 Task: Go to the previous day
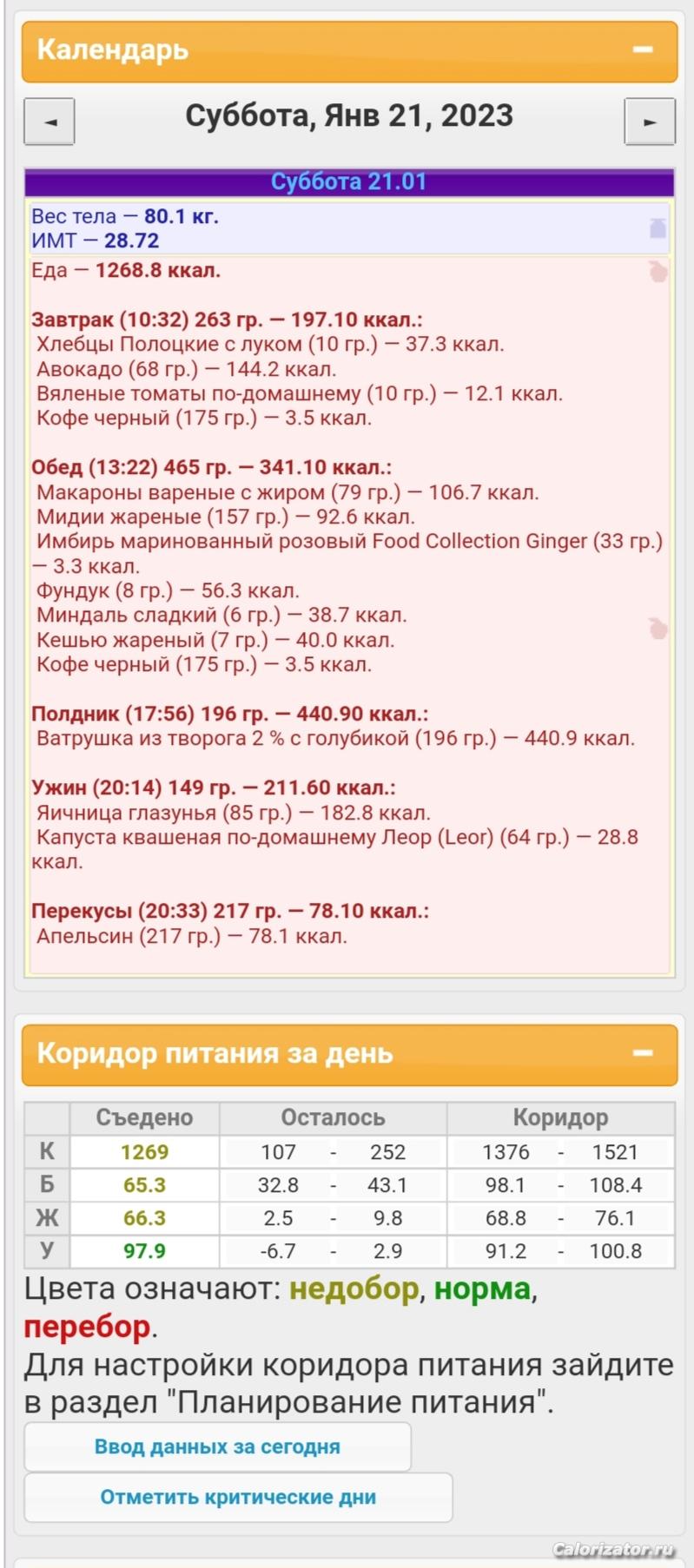click(x=50, y=122)
